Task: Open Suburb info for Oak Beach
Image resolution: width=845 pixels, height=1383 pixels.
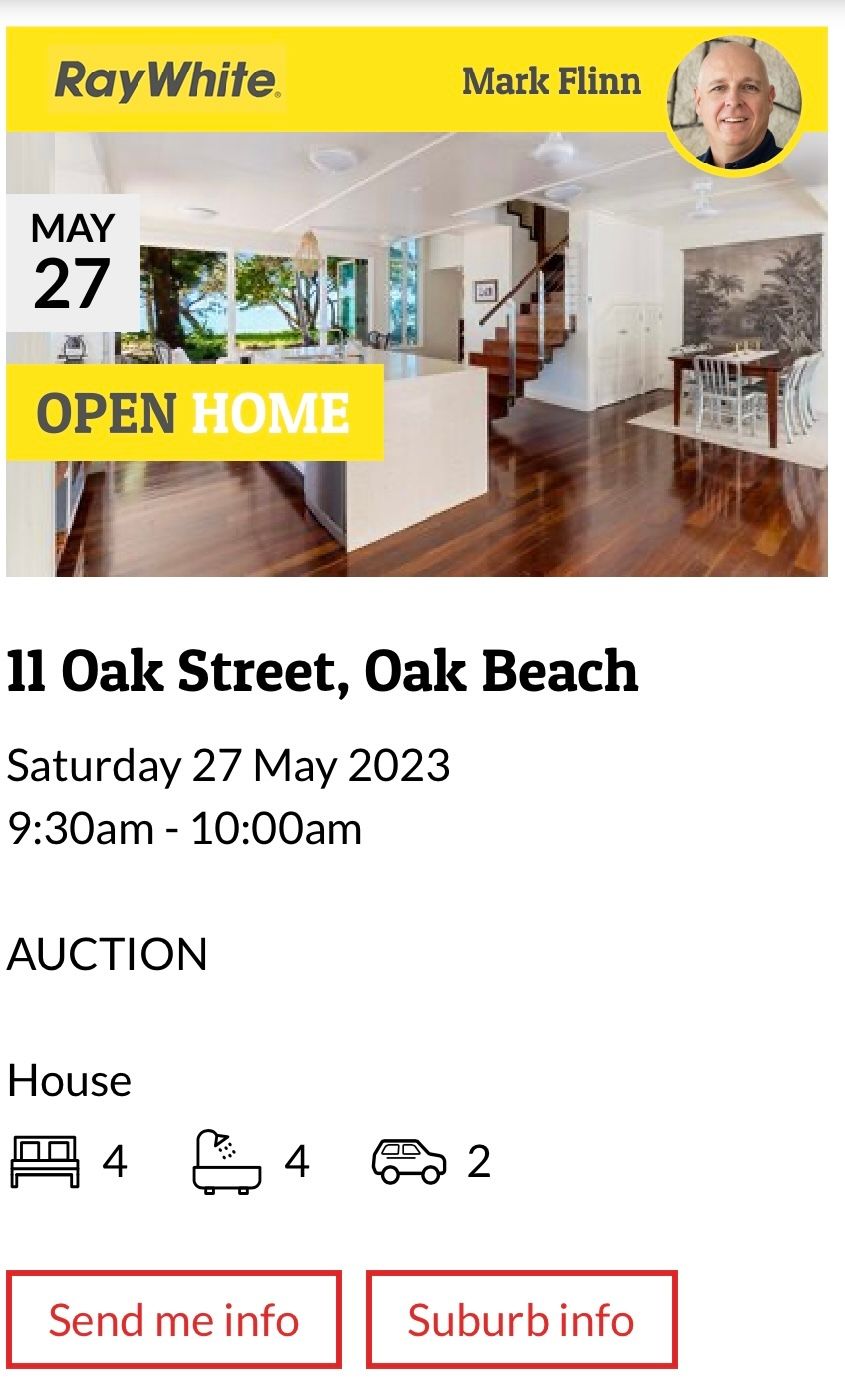Action: 521,1319
